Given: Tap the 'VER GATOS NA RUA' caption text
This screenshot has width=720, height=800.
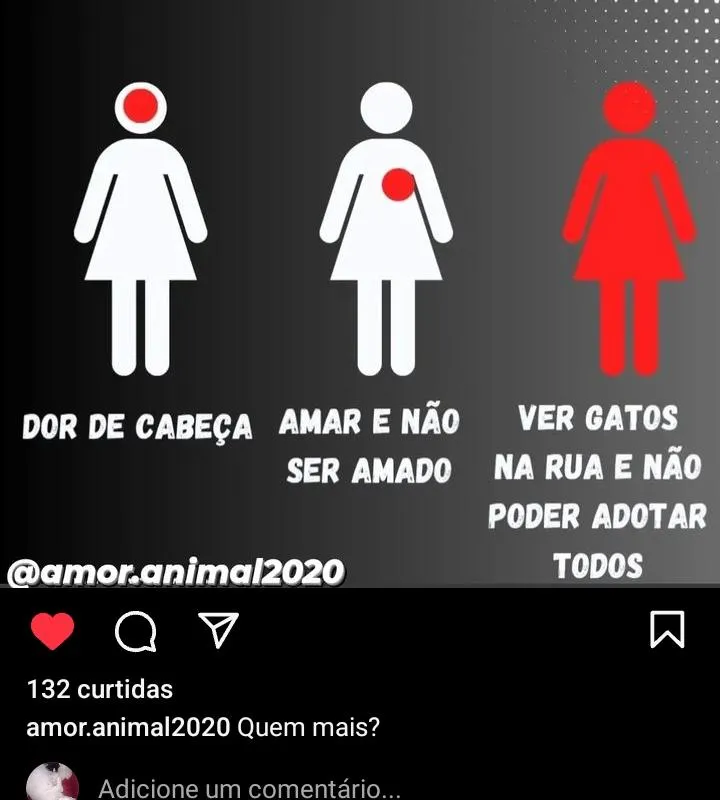Looking at the screenshot, I should pos(595,440).
